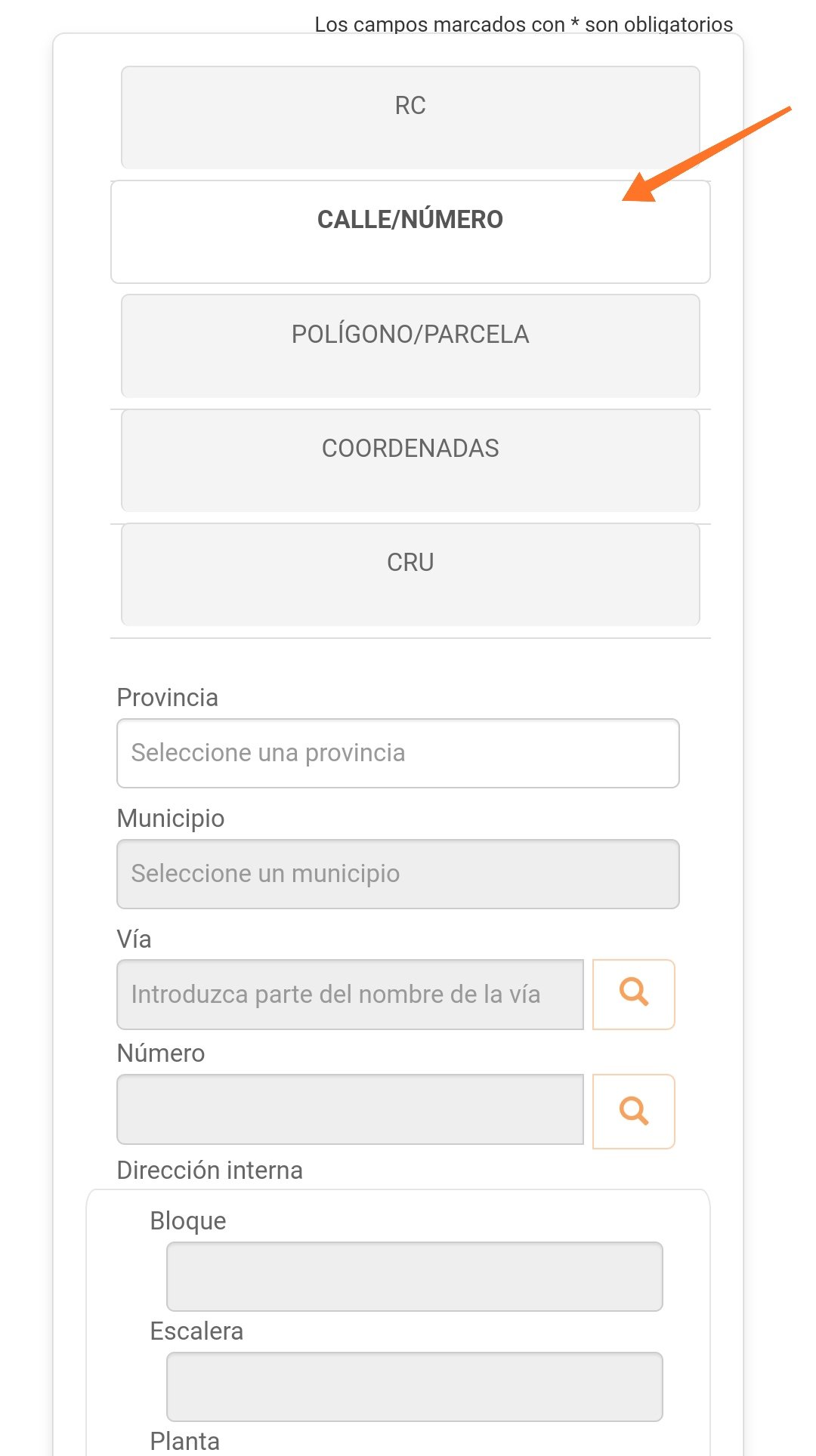Open the COORDENADAS search tab

(410, 459)
